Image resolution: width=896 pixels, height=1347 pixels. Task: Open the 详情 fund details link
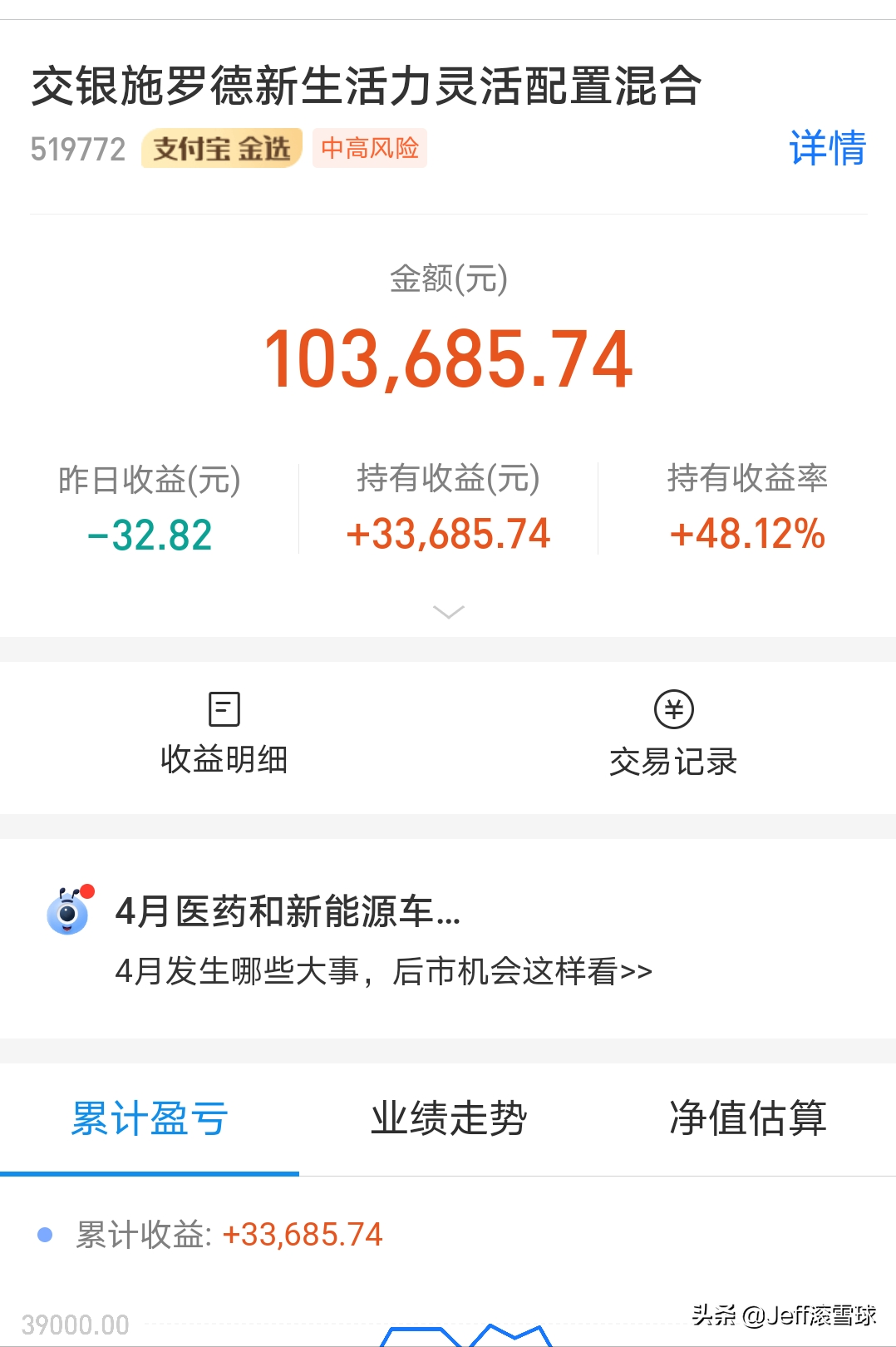pos(827,148)
